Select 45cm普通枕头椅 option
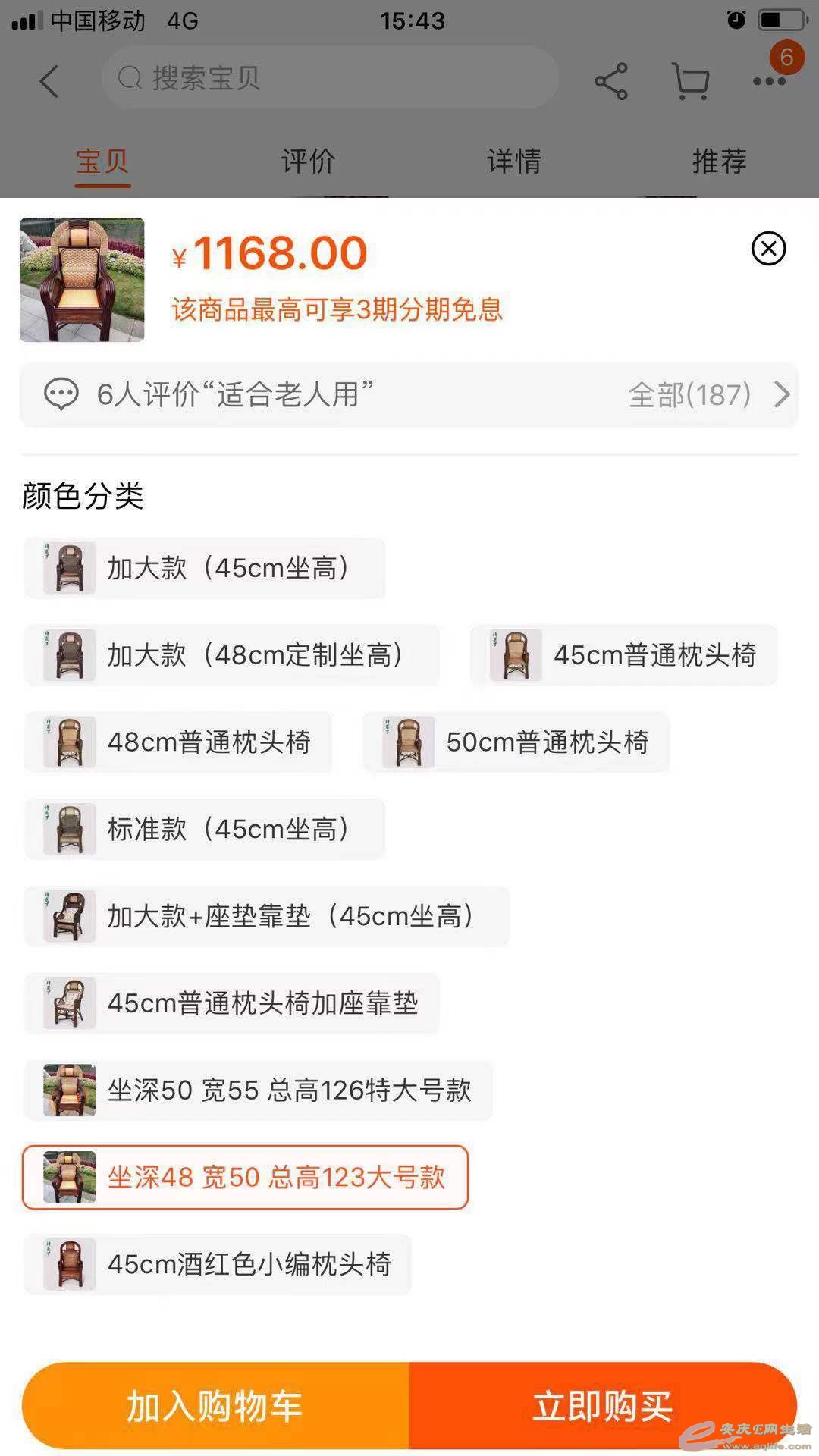Viewport: 819px width, 1456px height. (623, 655)
